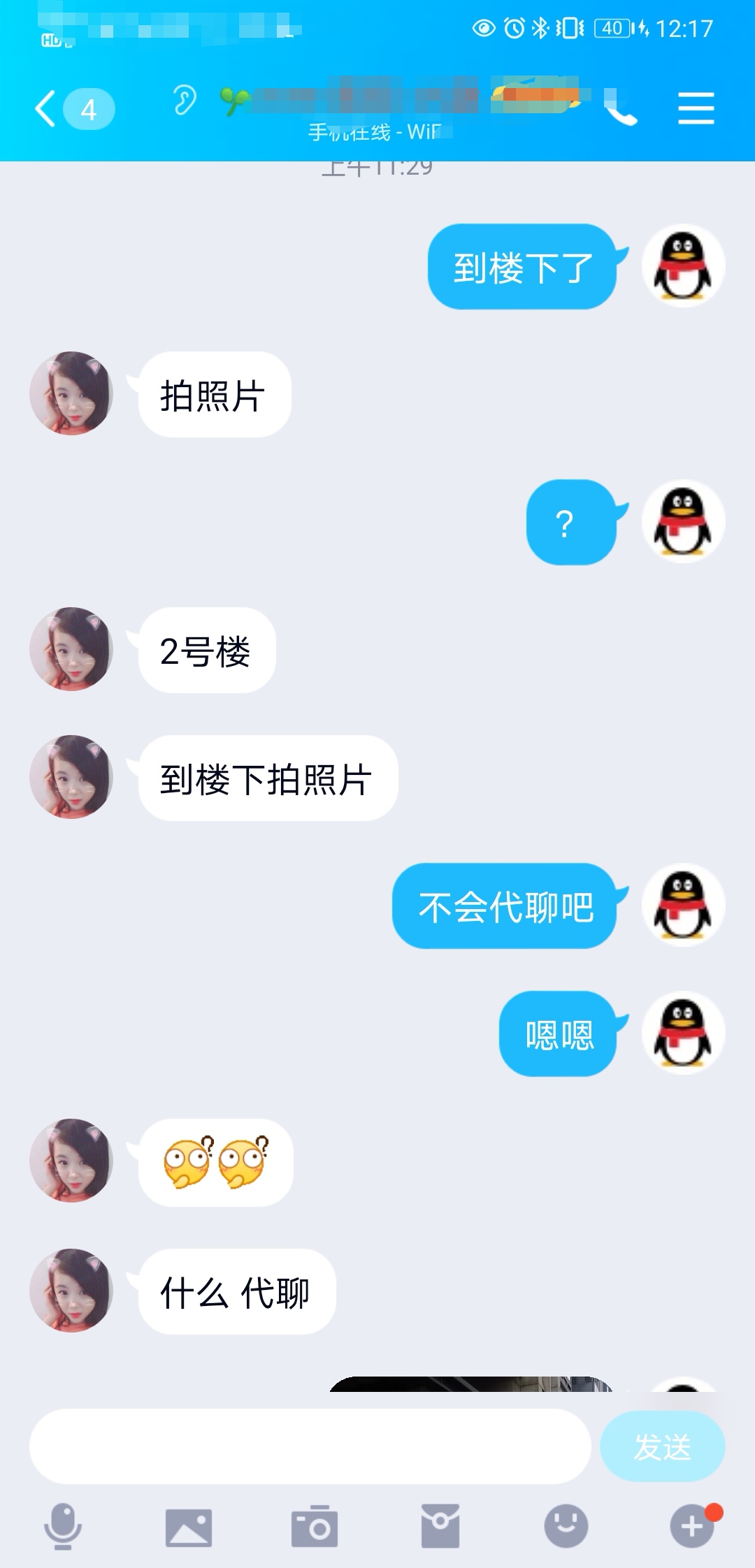Screen dimensions: 755x1568
Task: Tap the 发送 send button
Action: [662, 1446]
